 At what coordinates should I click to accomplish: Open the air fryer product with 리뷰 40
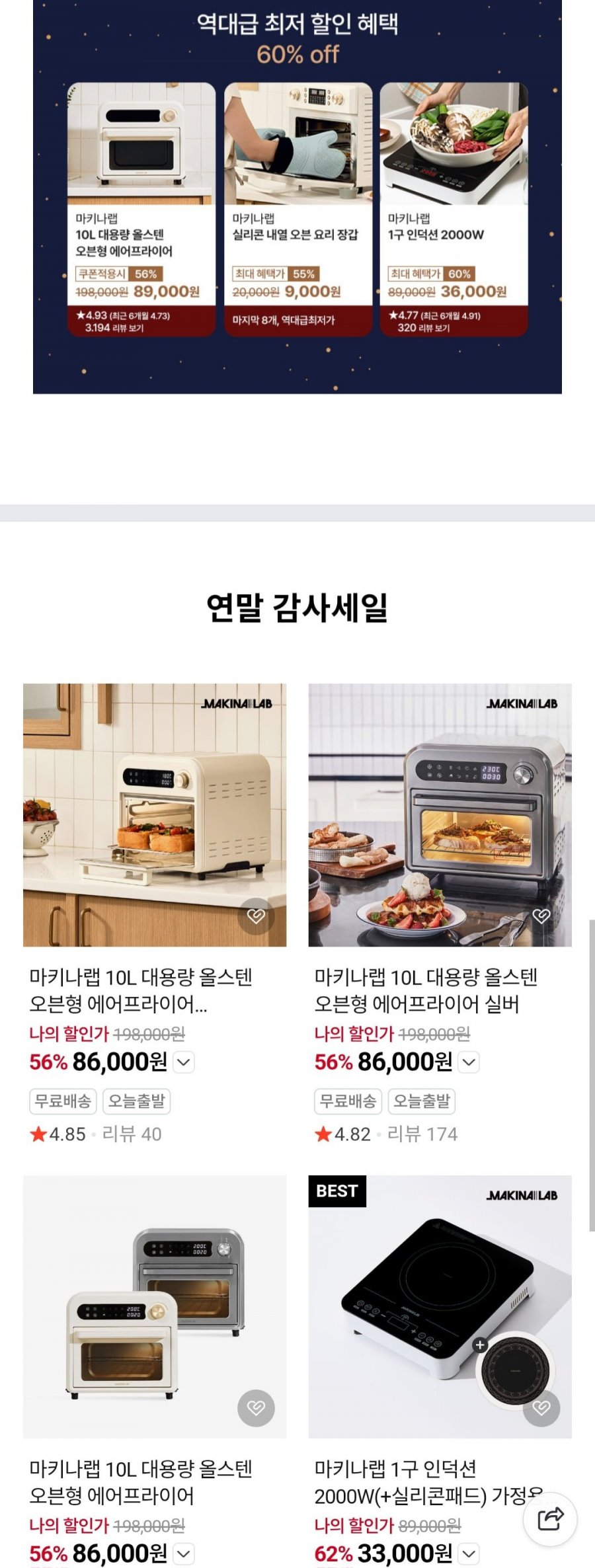click(x=155, y=814)
